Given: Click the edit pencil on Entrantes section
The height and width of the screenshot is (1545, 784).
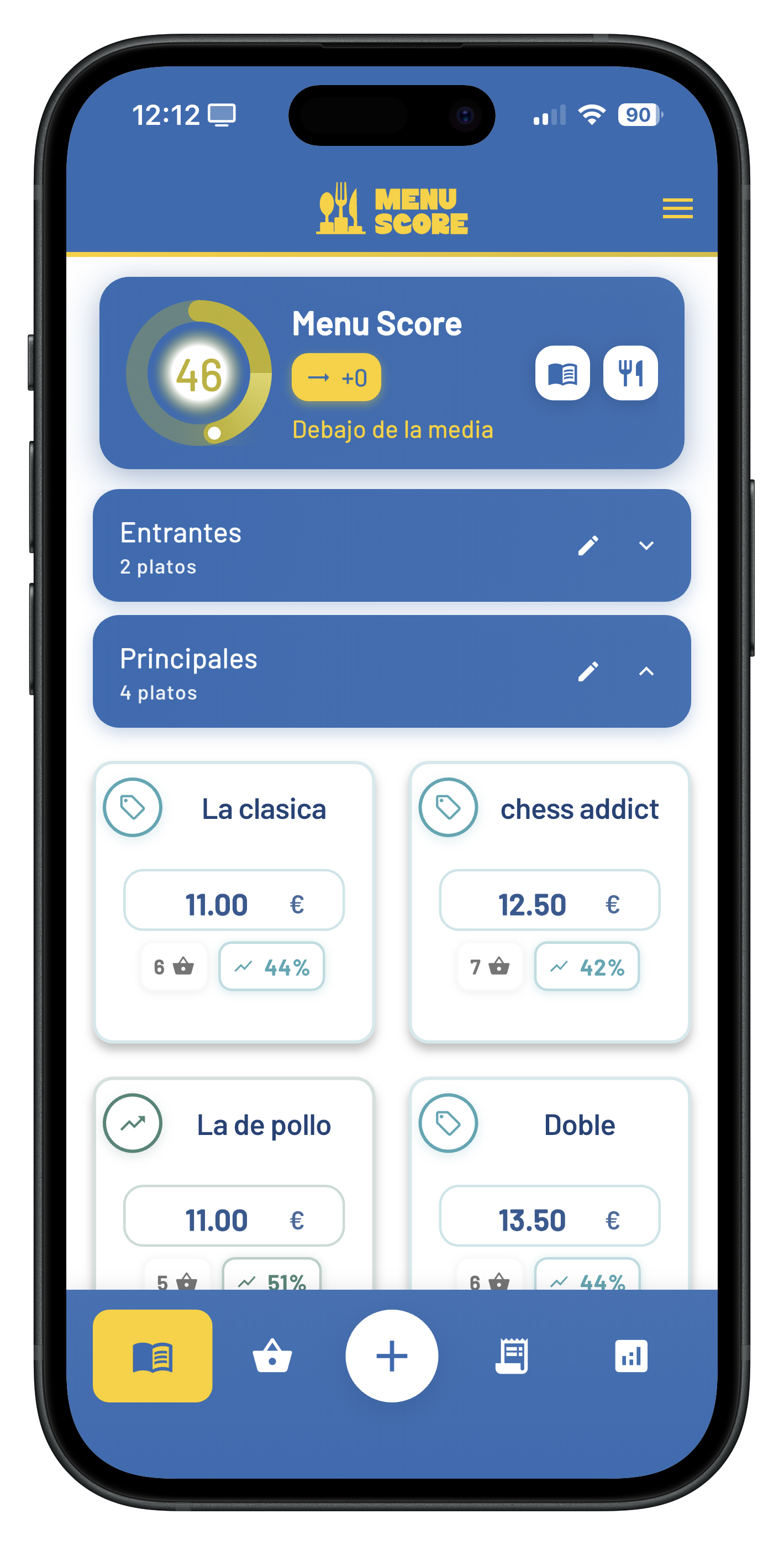Looking at the screenshot, I should click(589, 545).
